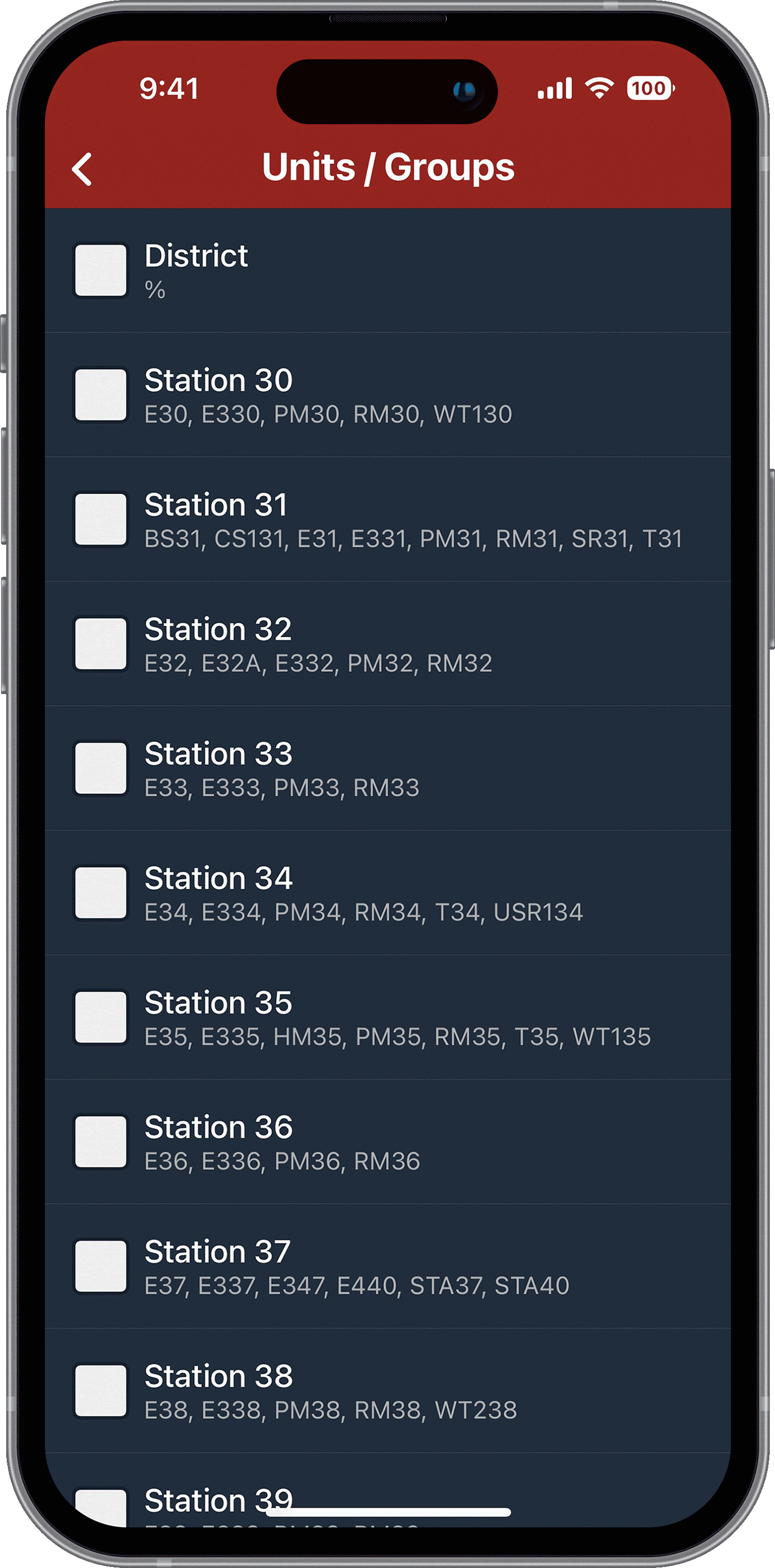The height and width of the screenshot is (1568, 775).
Task: Check the box for Station 34
Action: pos(101,893)
